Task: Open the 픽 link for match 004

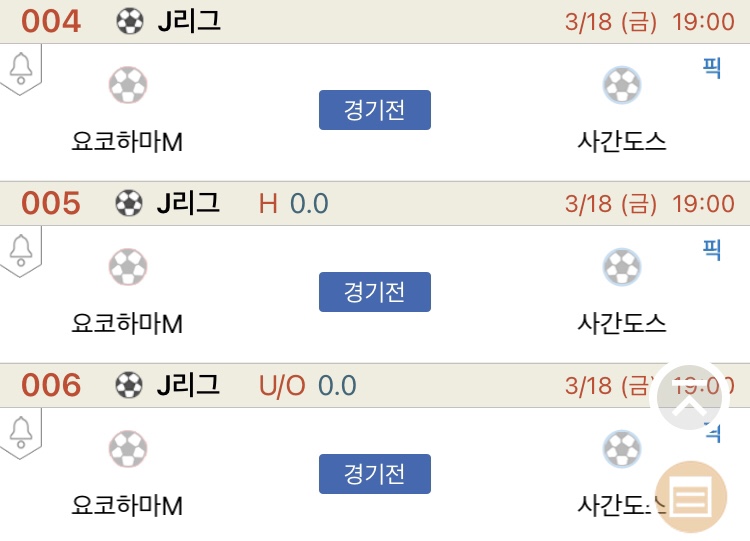Action: [712, 68]
